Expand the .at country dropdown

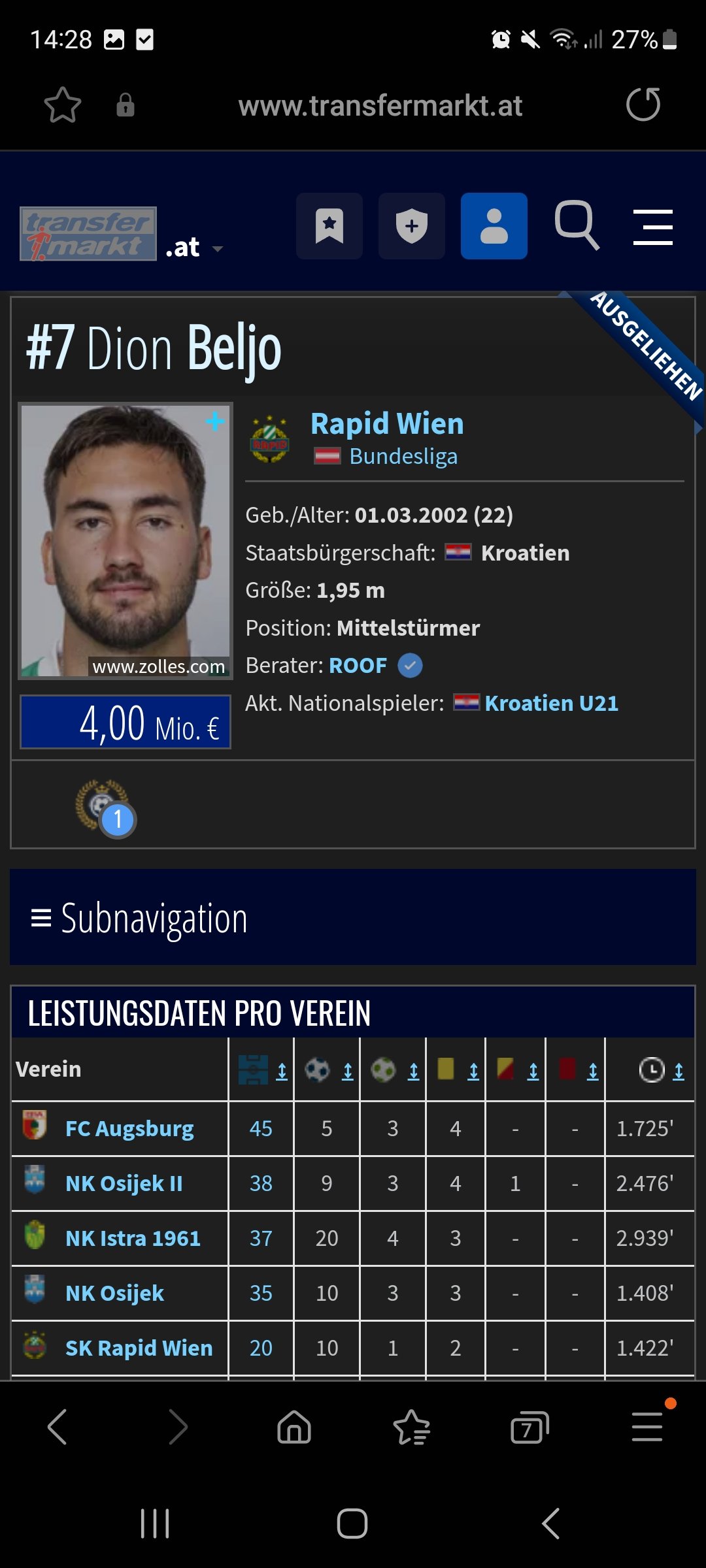click(x=193, y=248)
